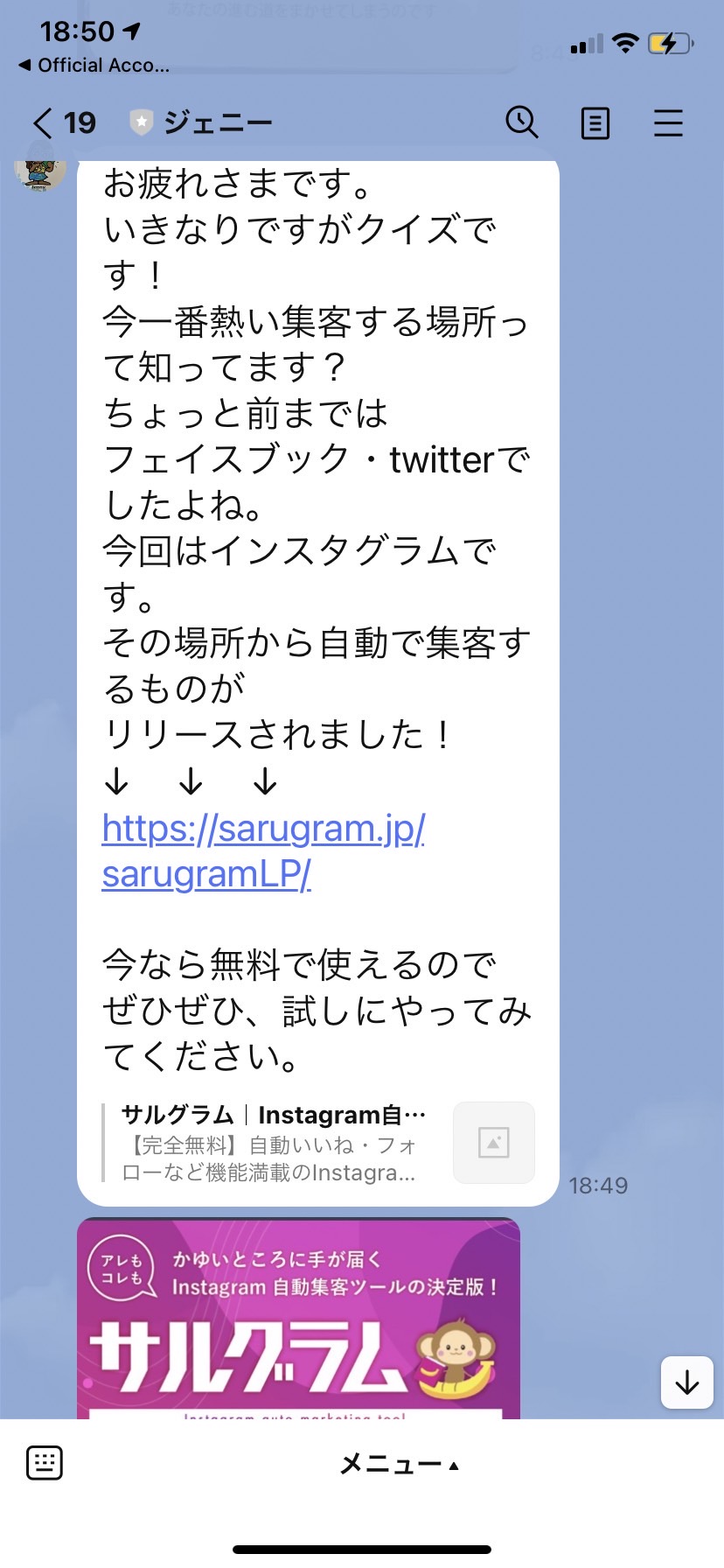Jump to latest message with down arrow
This screenshot has width=724, height=1568.
pos(687,1382)
